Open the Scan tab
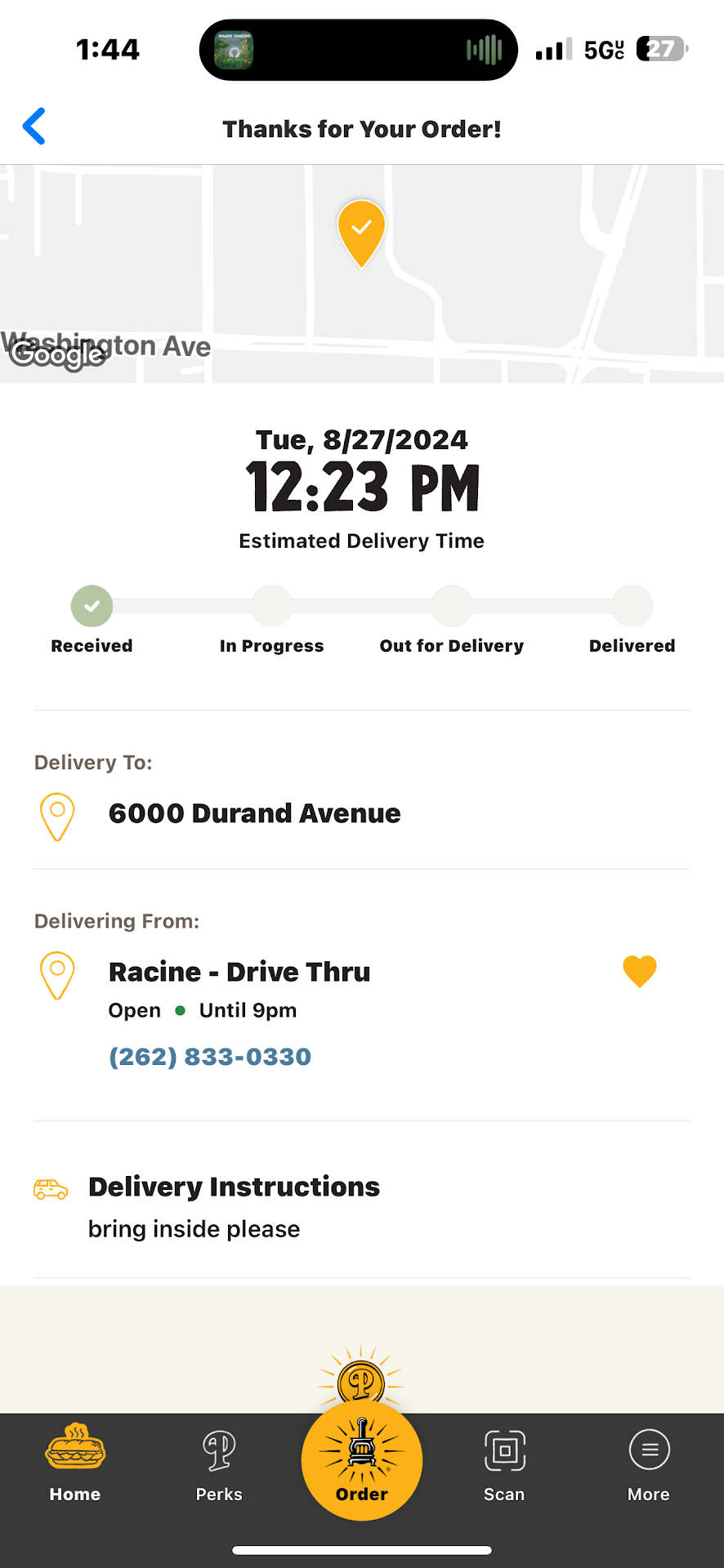Viewport: 724px width, 1568px height. [x=504, y=1463]
